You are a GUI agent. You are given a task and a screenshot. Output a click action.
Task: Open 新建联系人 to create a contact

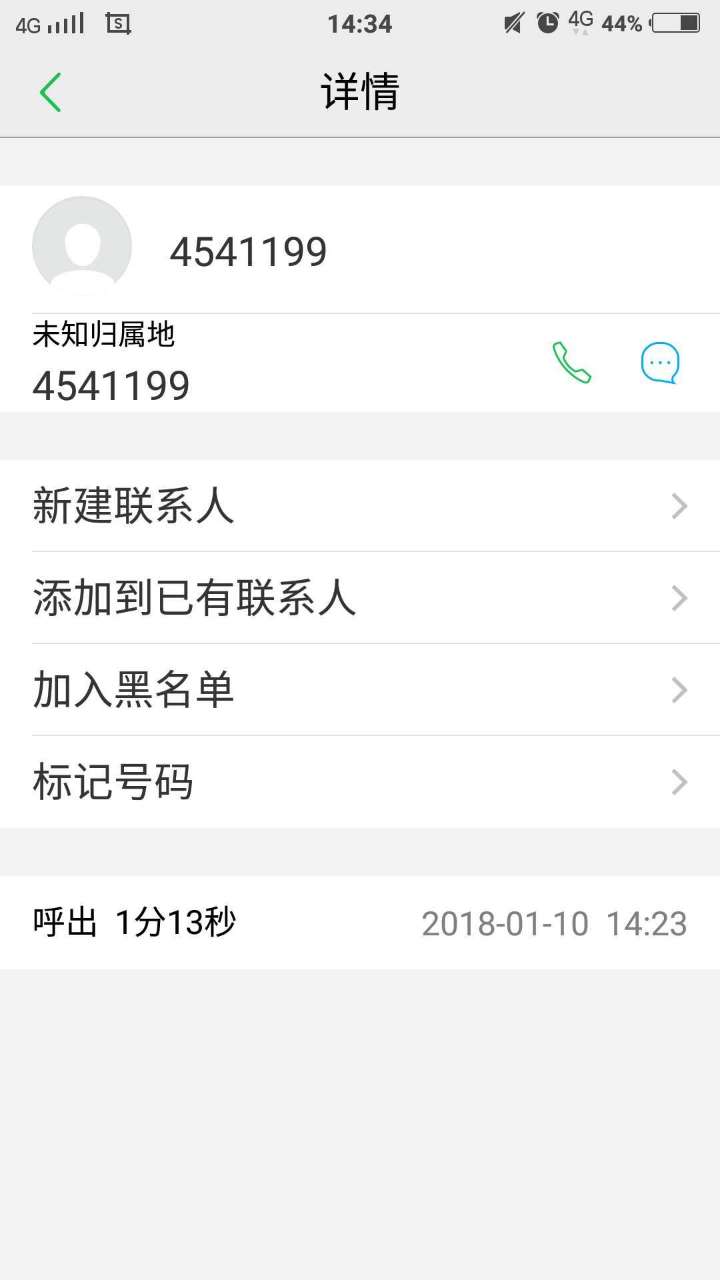[360, 506]
